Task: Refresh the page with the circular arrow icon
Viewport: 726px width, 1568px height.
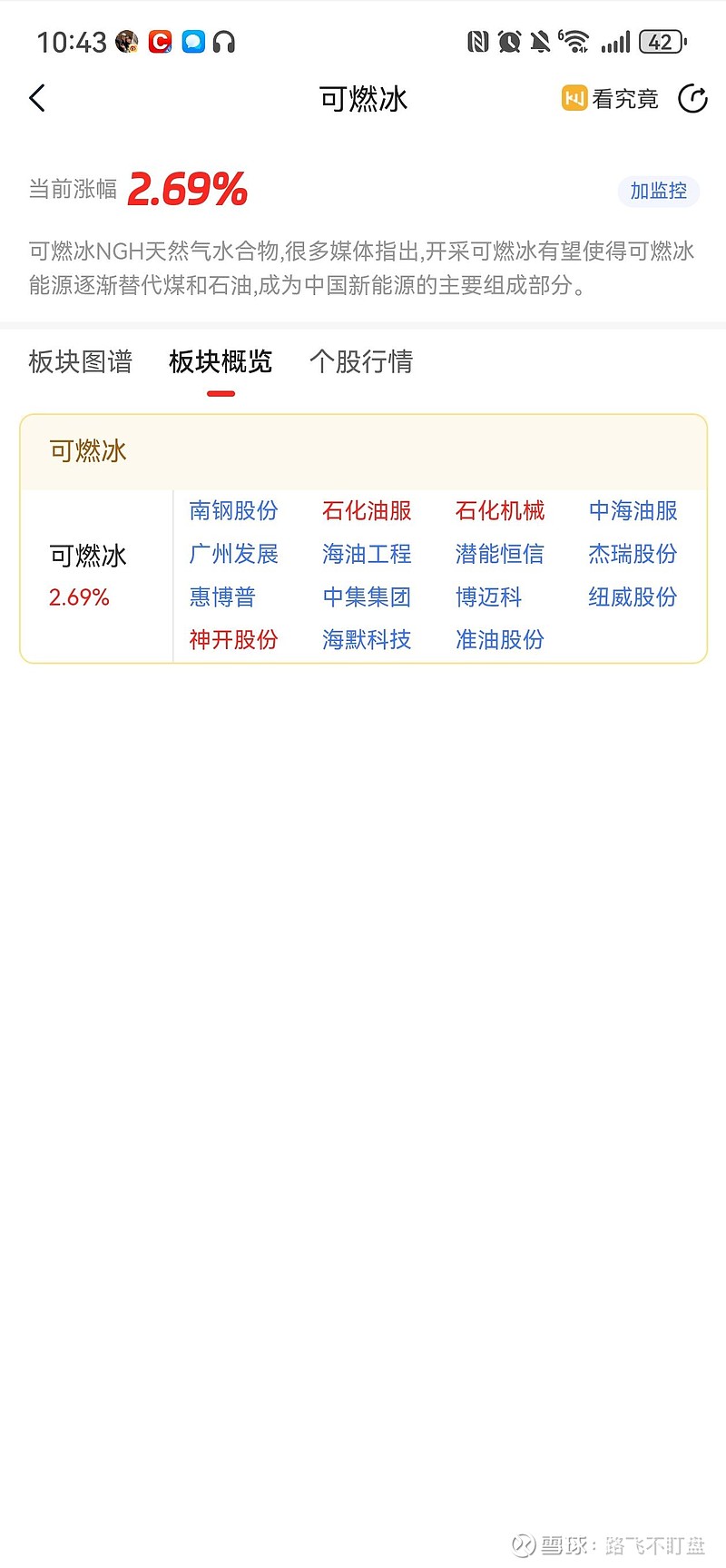Action: 692,98
